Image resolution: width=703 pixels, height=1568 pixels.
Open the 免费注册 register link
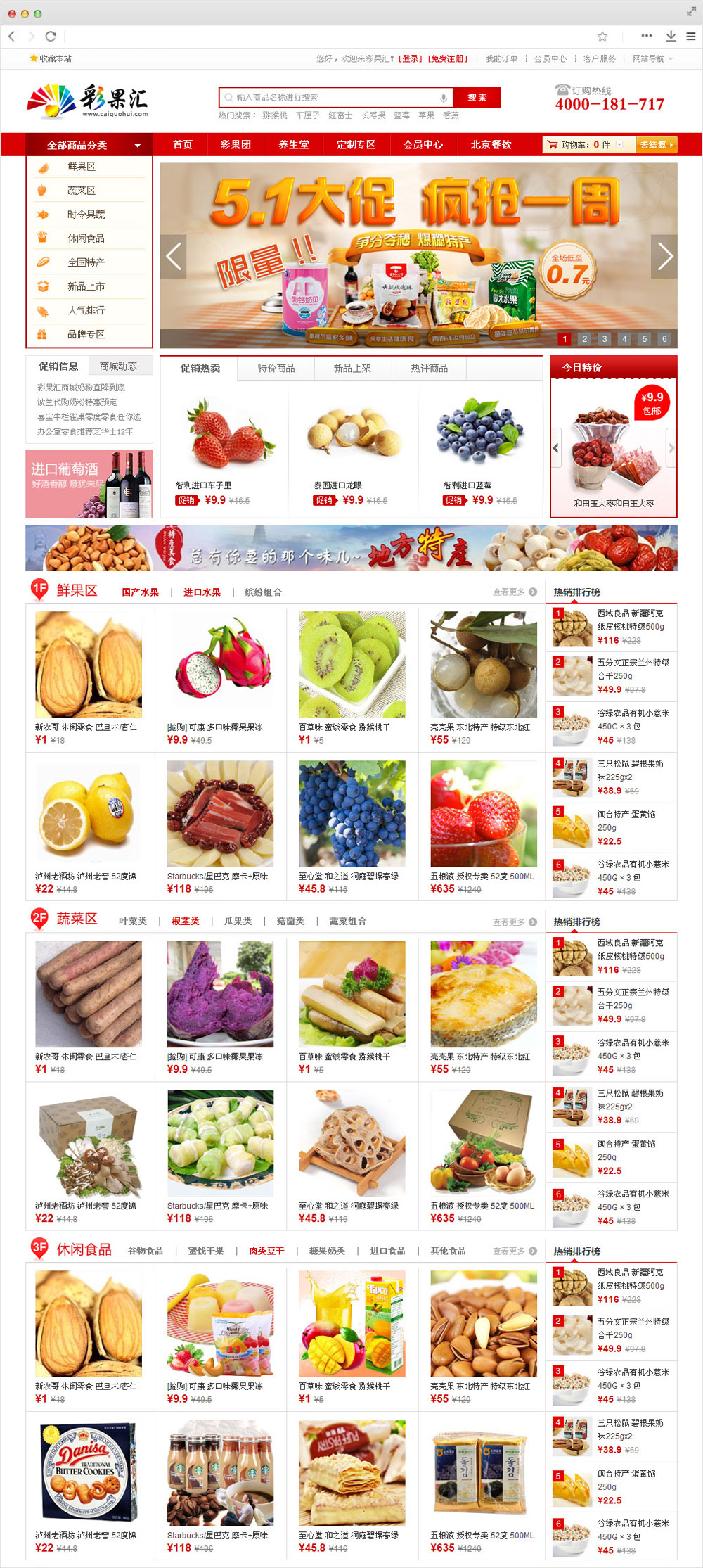coord(448,58)
